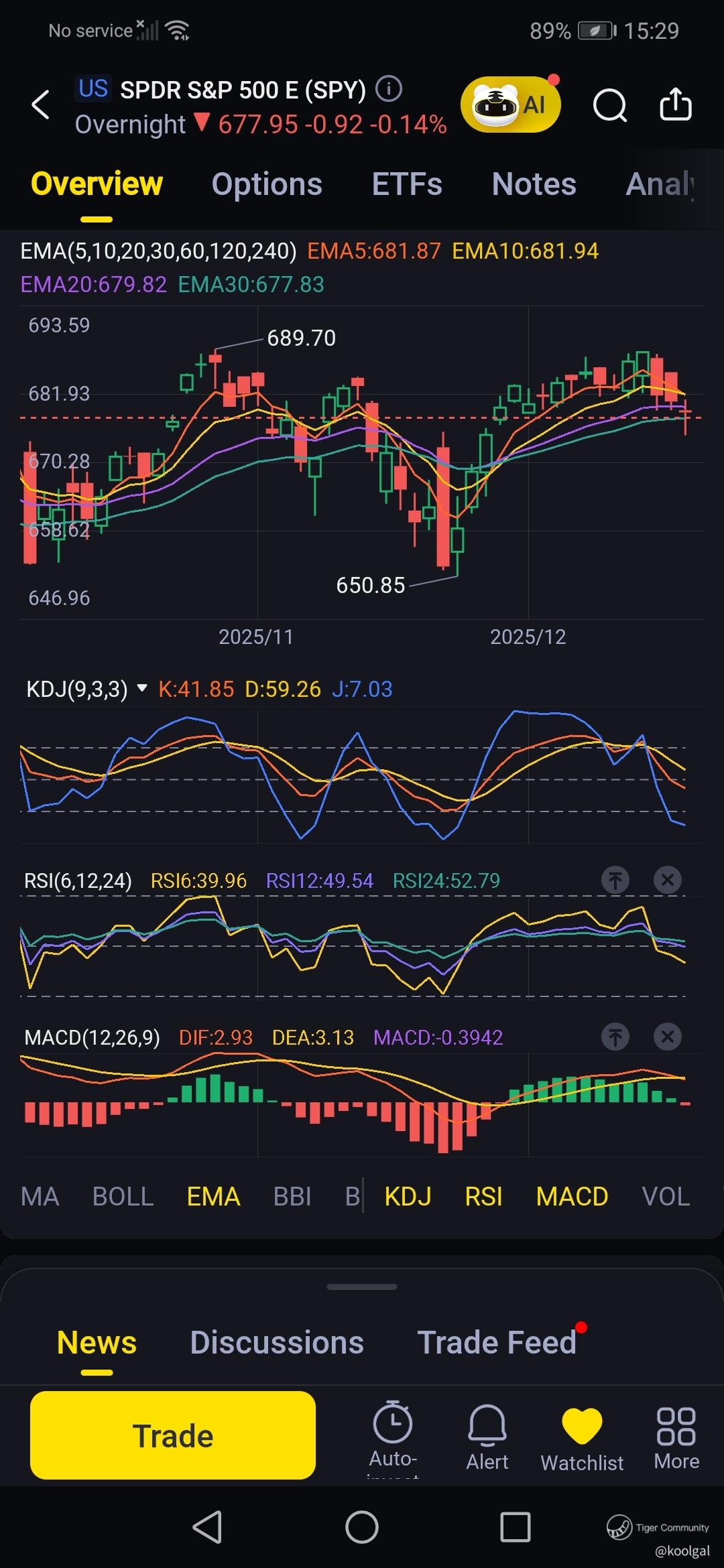Share this SPY chart
Screen dimensions: 724x1568
pos(675,105)
